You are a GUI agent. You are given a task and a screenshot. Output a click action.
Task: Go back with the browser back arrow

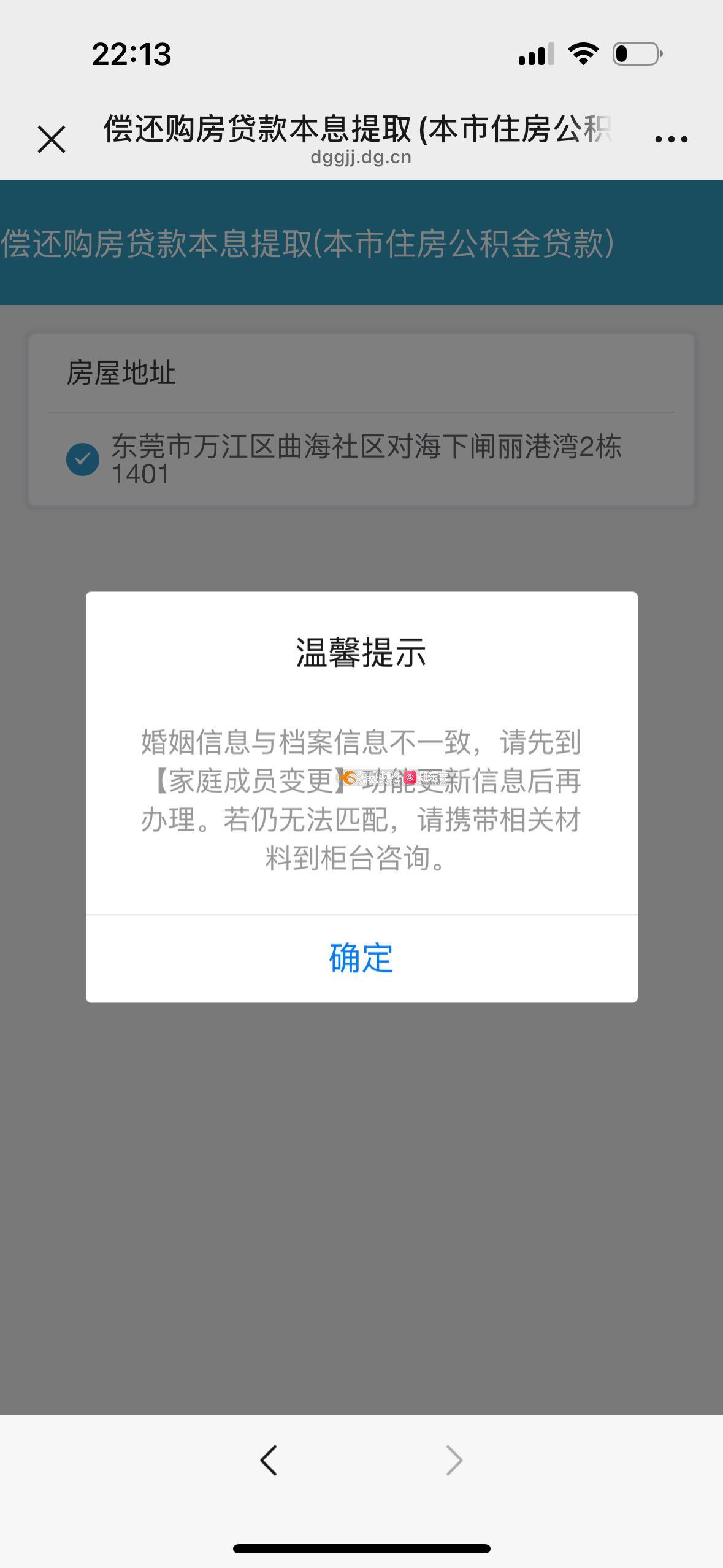click(269, 1459)
